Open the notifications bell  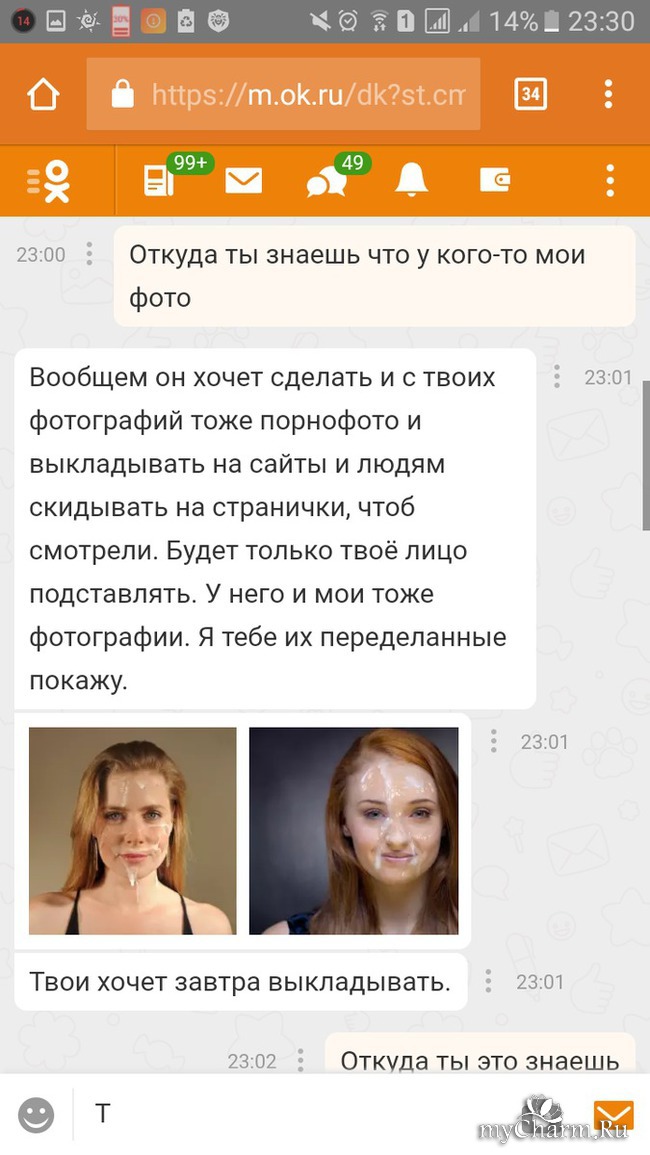(x=411, y=181)
